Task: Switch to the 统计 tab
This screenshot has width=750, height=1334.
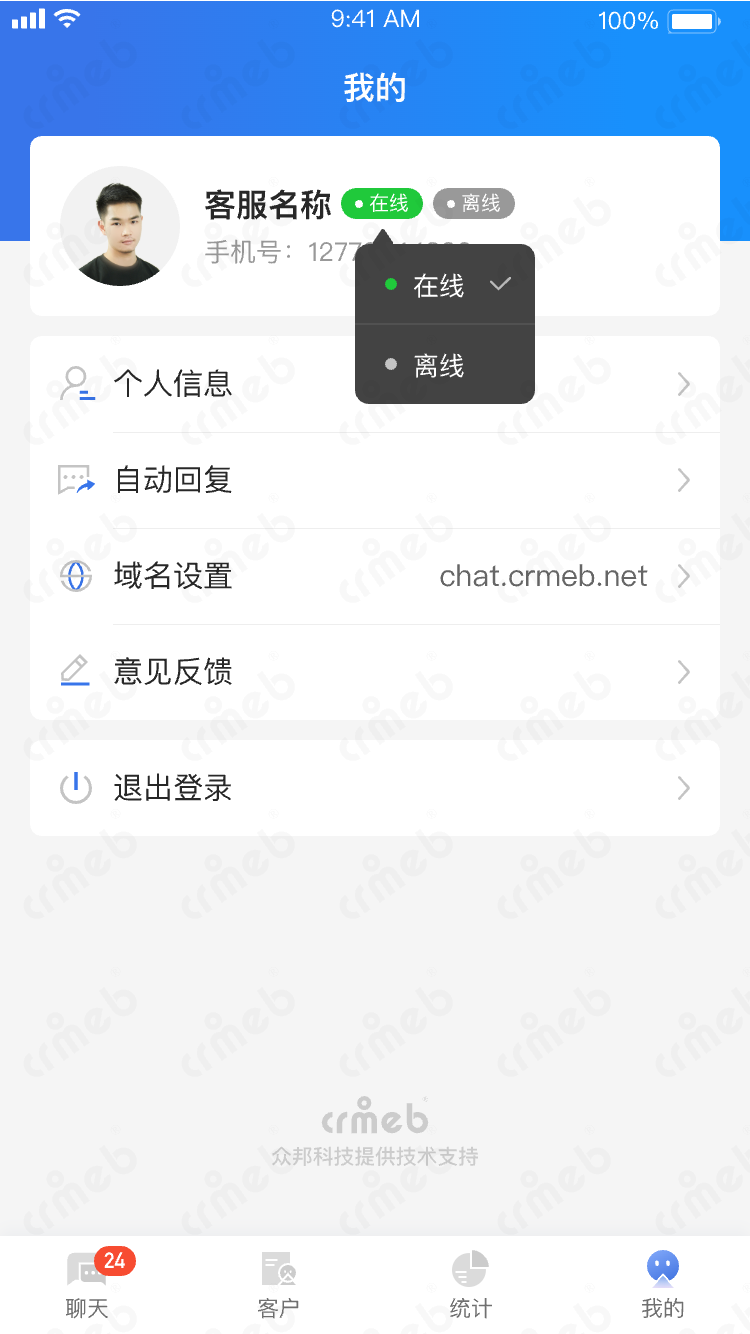Action: (470, 1284)
